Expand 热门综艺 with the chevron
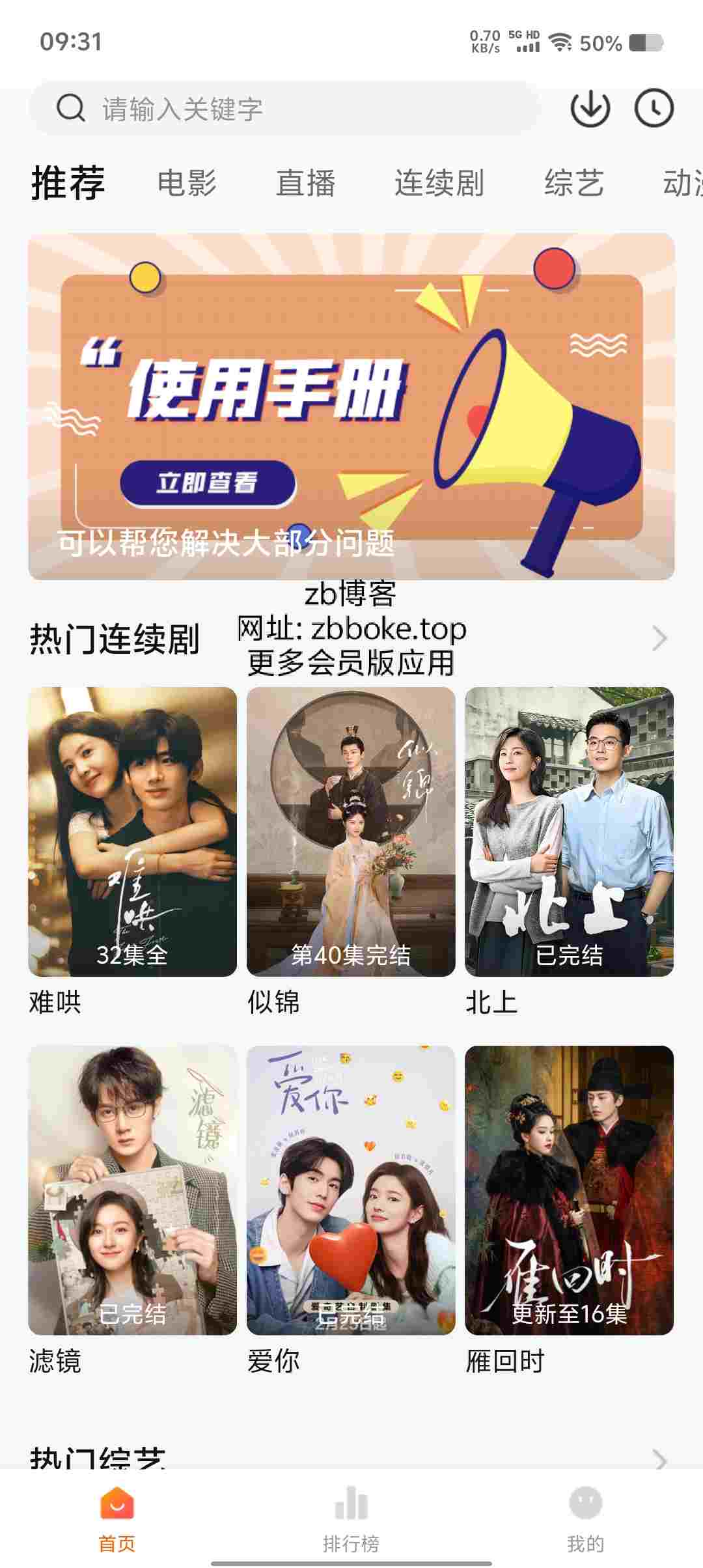The image size is (703, 1568). pyautogui.click(x=659, y=1459)
